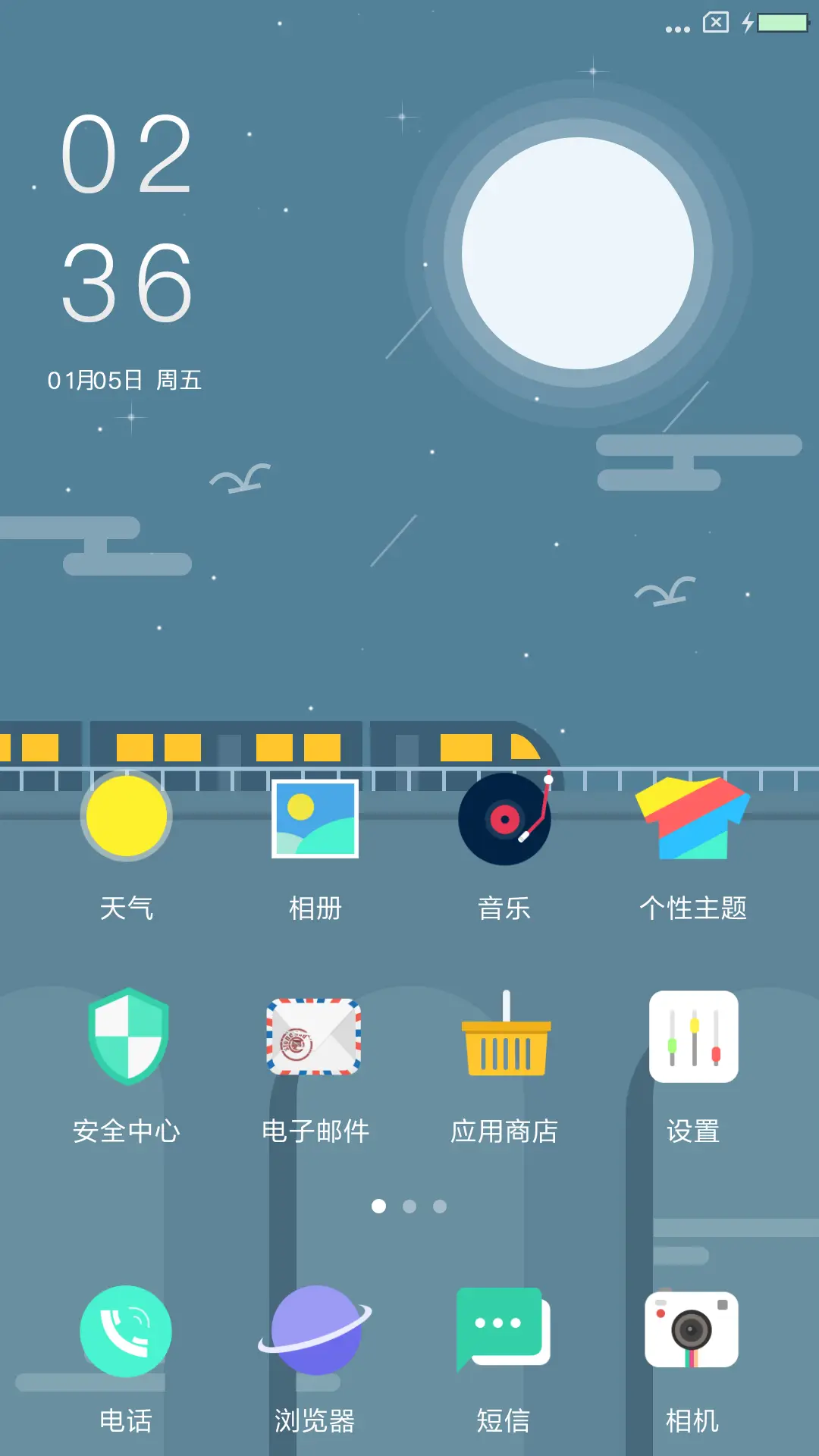Open the Weather app
Viewport: 819px width, 1456px height.
(126, 817)
